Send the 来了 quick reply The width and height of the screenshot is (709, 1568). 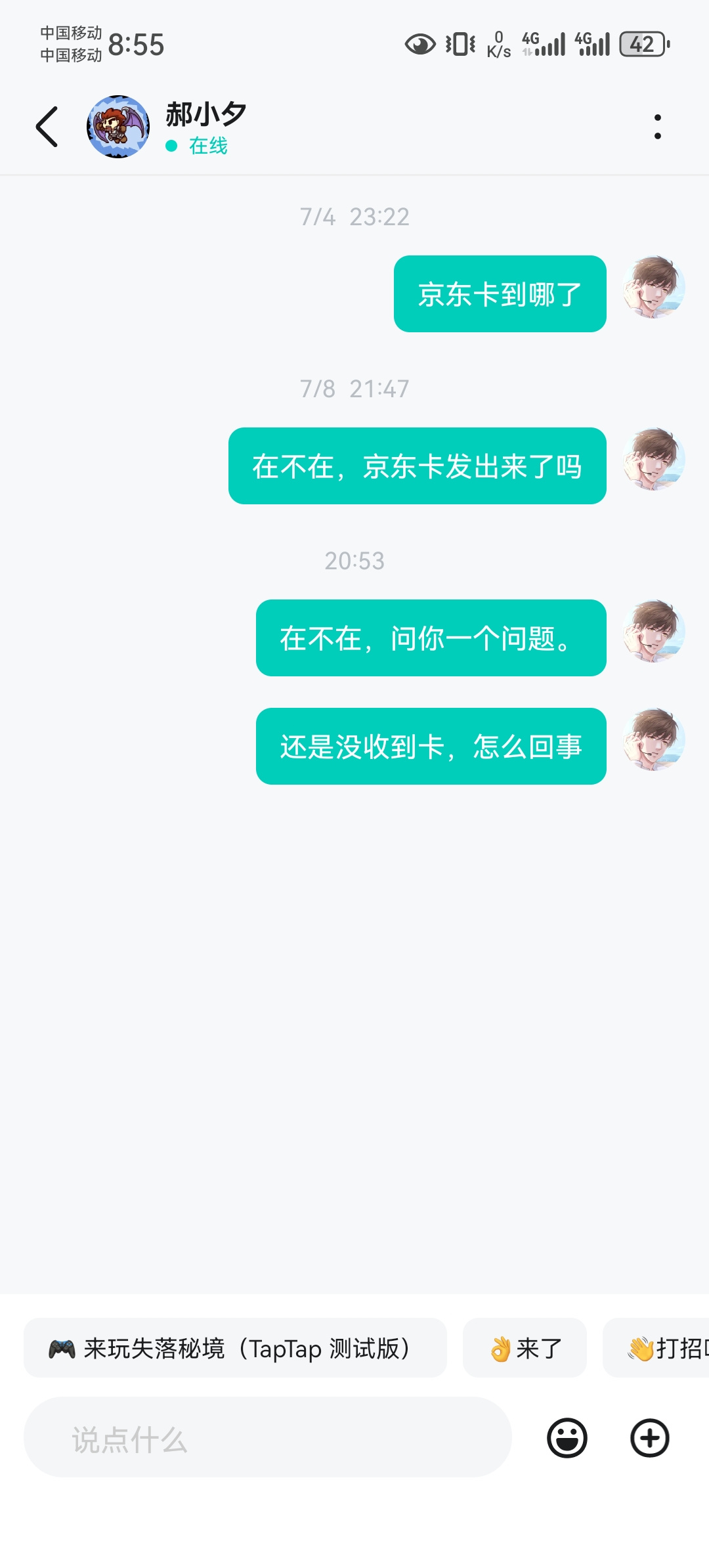[x=525, y=1347]
